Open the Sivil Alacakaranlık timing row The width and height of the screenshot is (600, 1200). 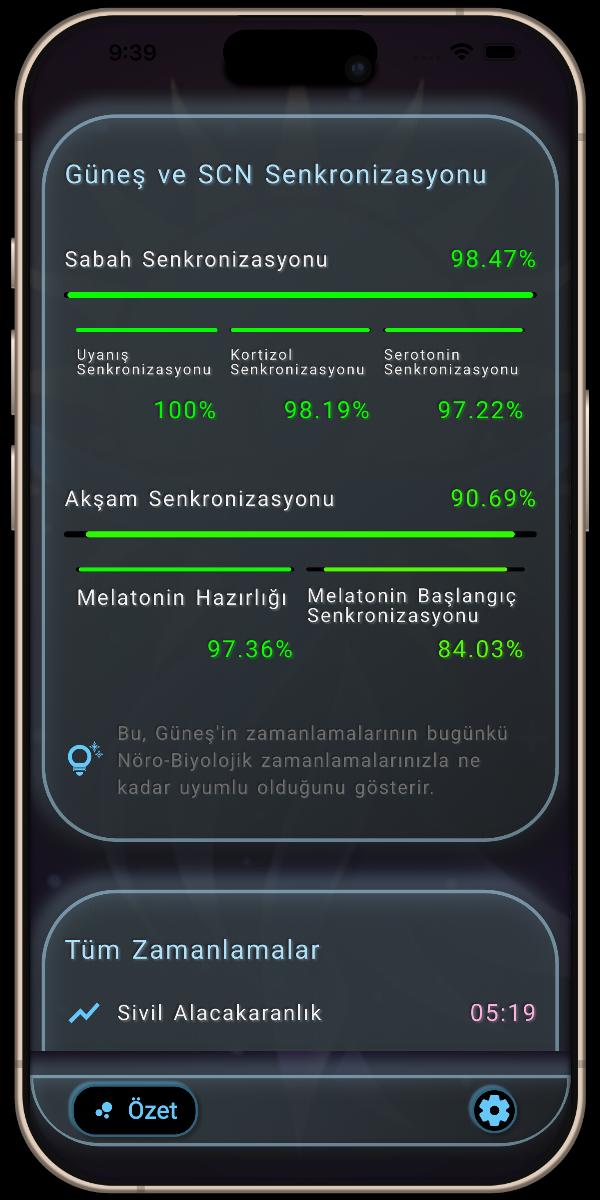[x=300, y=1013]
